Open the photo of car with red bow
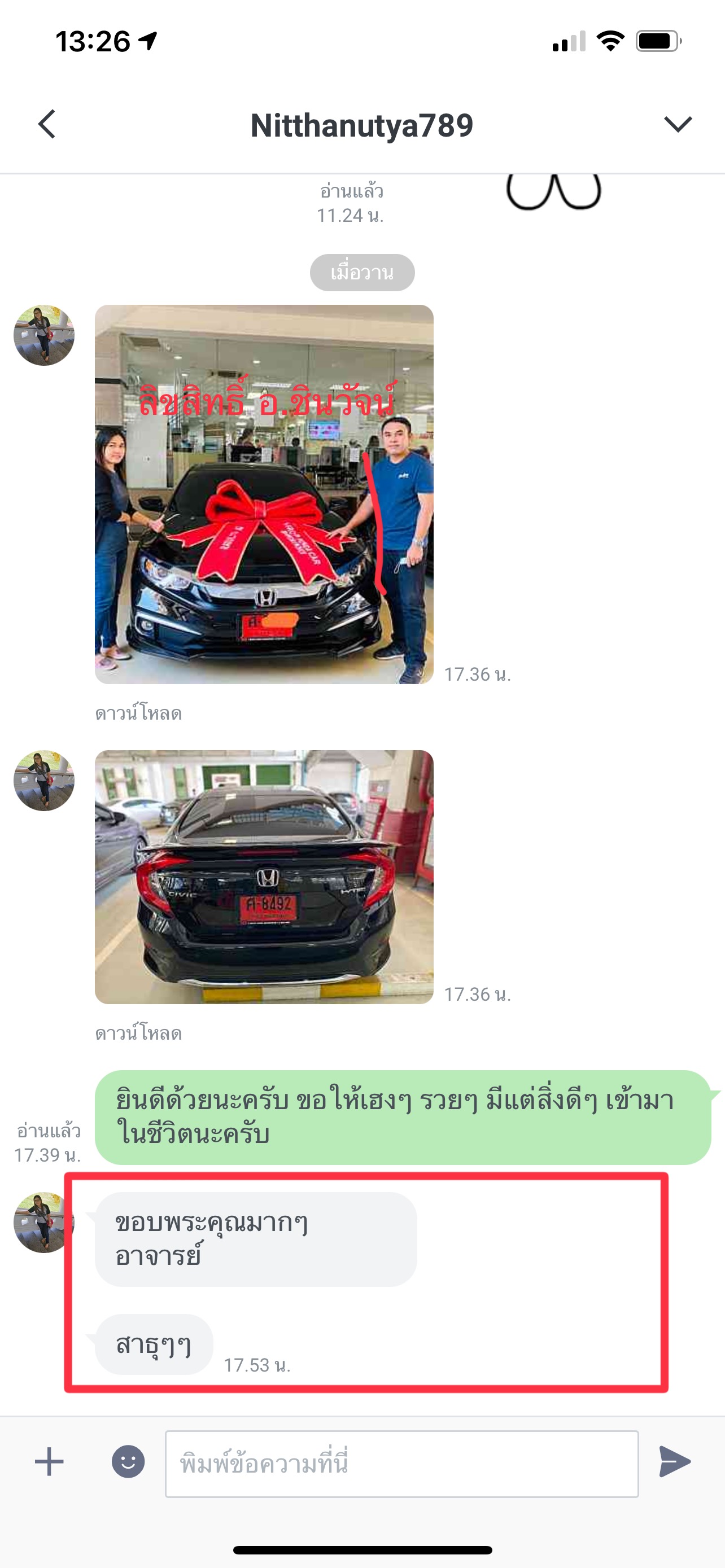 pos(264,494)
